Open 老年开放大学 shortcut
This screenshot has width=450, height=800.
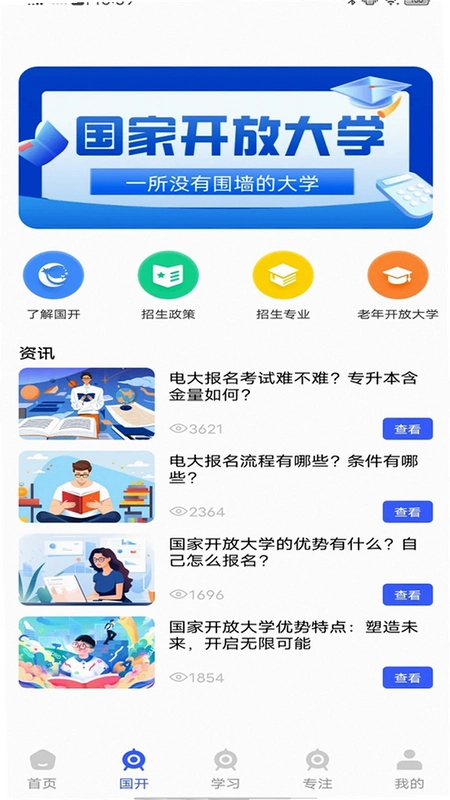(x=397, y=285)
